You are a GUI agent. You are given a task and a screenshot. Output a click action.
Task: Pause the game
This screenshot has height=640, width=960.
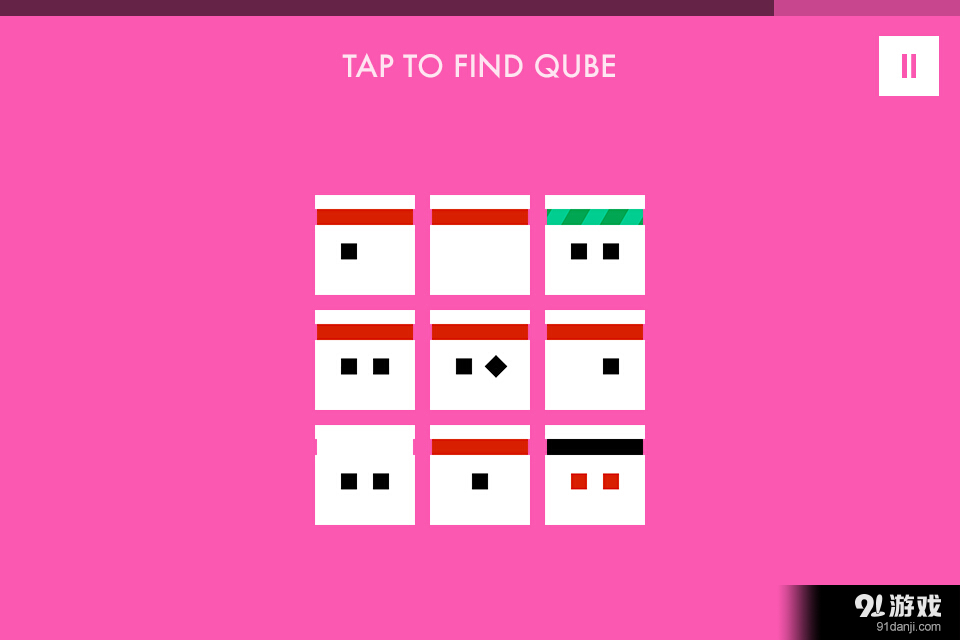tap(908, 66)
